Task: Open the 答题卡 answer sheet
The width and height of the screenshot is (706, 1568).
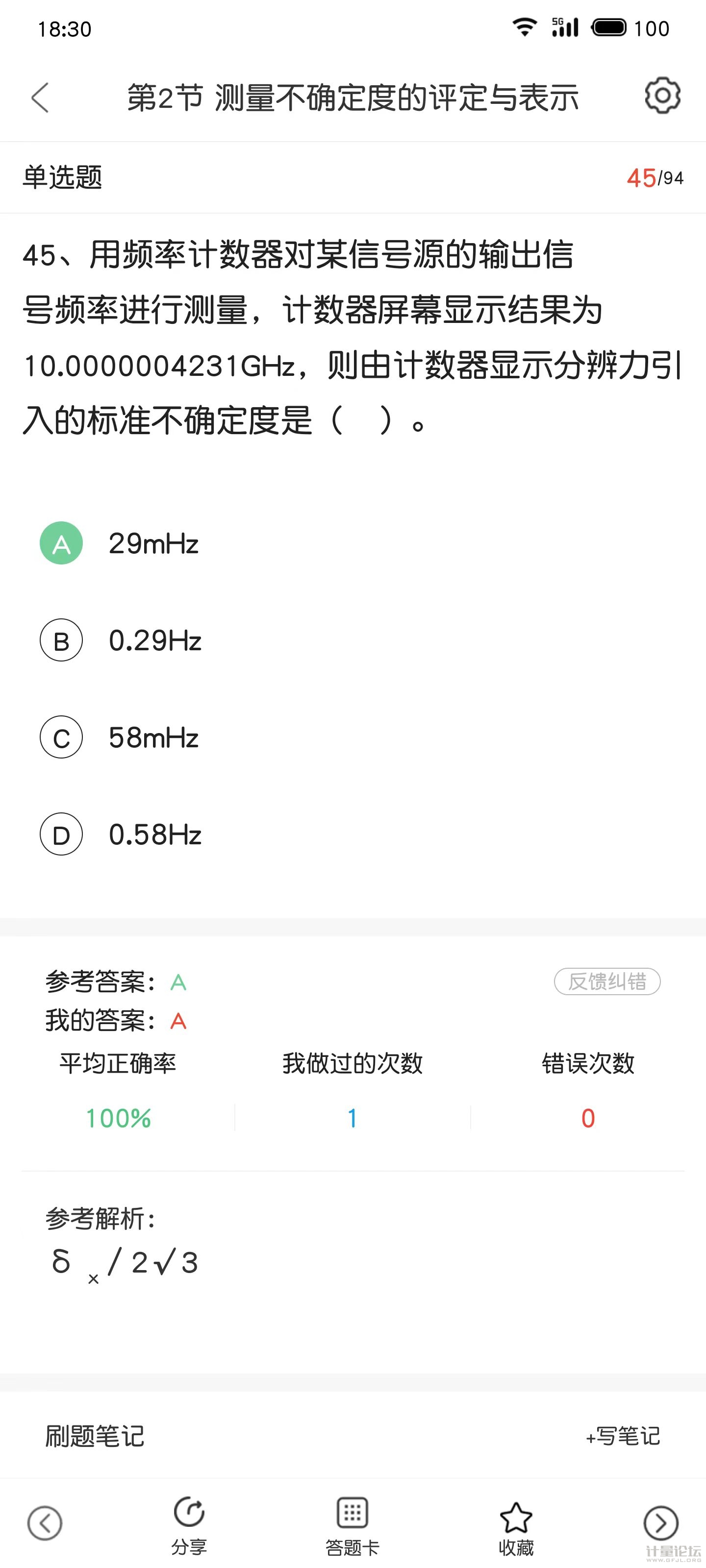Action: [x=352, y=1525]
